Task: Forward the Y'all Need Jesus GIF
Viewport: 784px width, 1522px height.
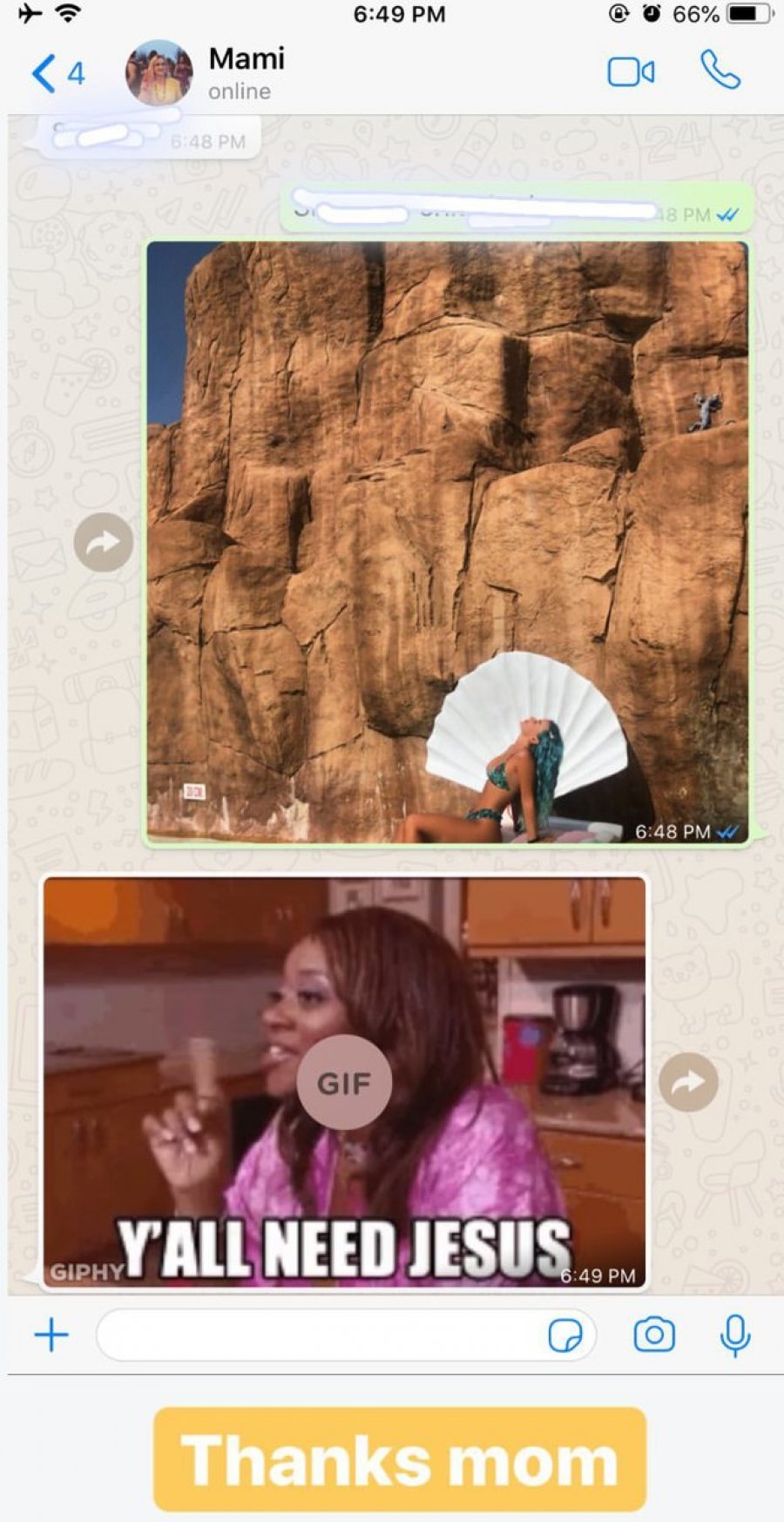Action: (688, 1082)
